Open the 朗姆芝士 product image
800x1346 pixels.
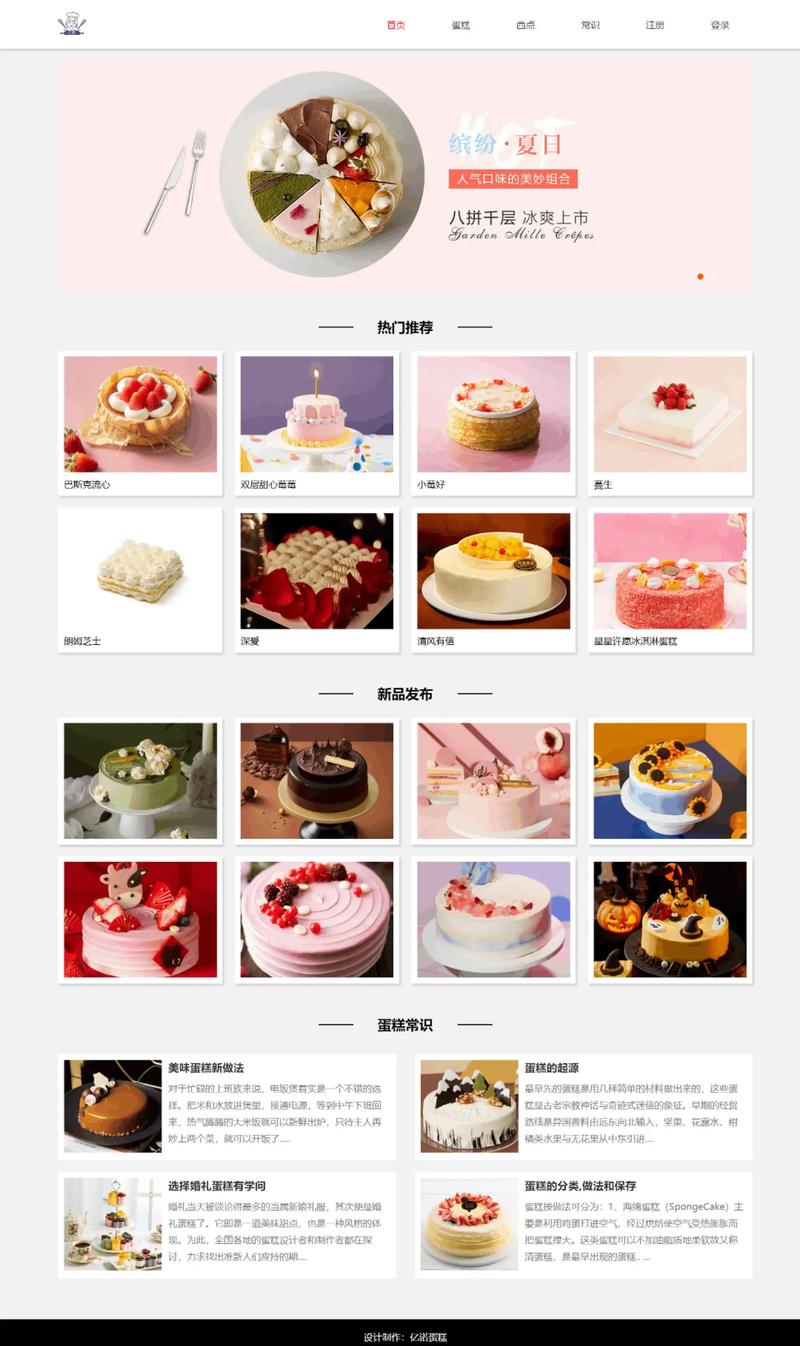tap(139, 568)
